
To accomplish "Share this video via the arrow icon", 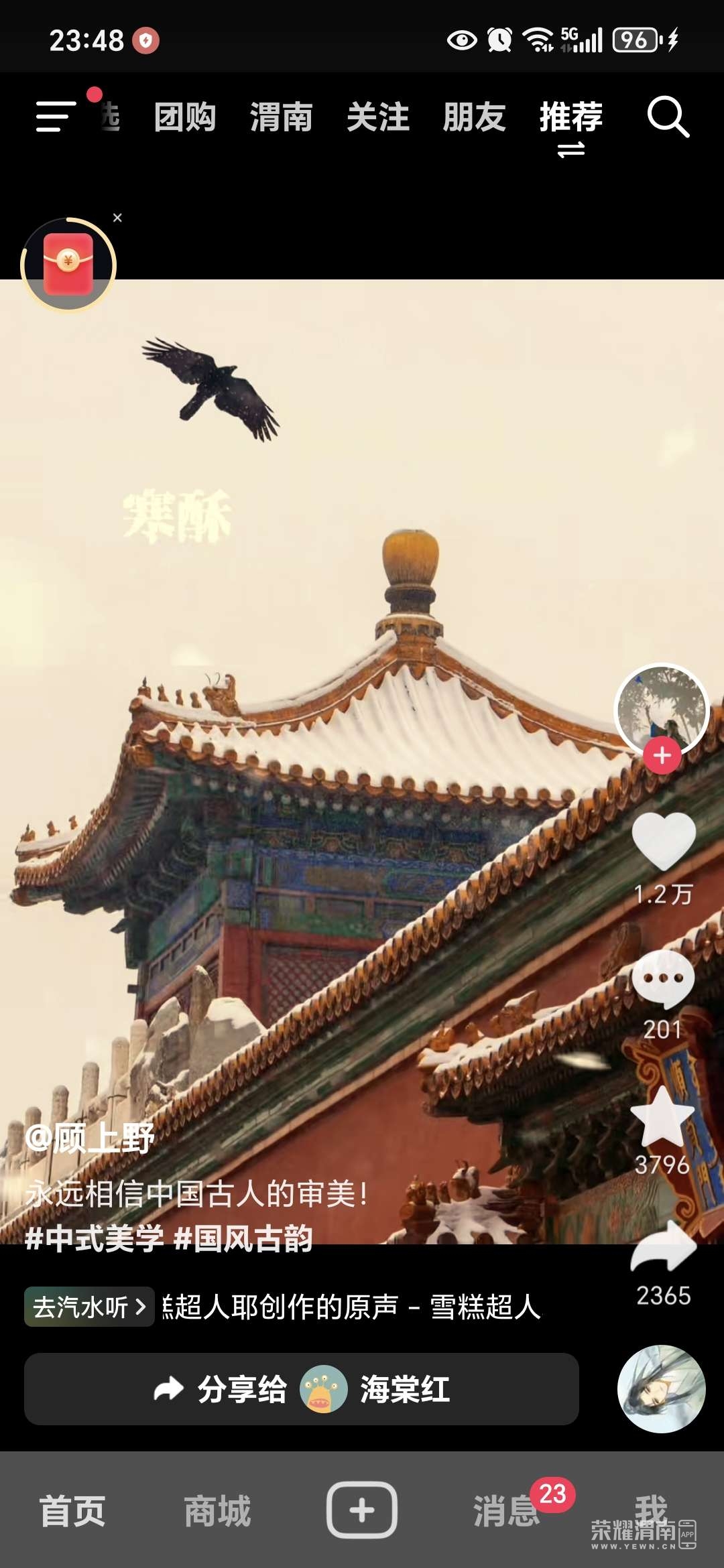I will coord(663,1248).
